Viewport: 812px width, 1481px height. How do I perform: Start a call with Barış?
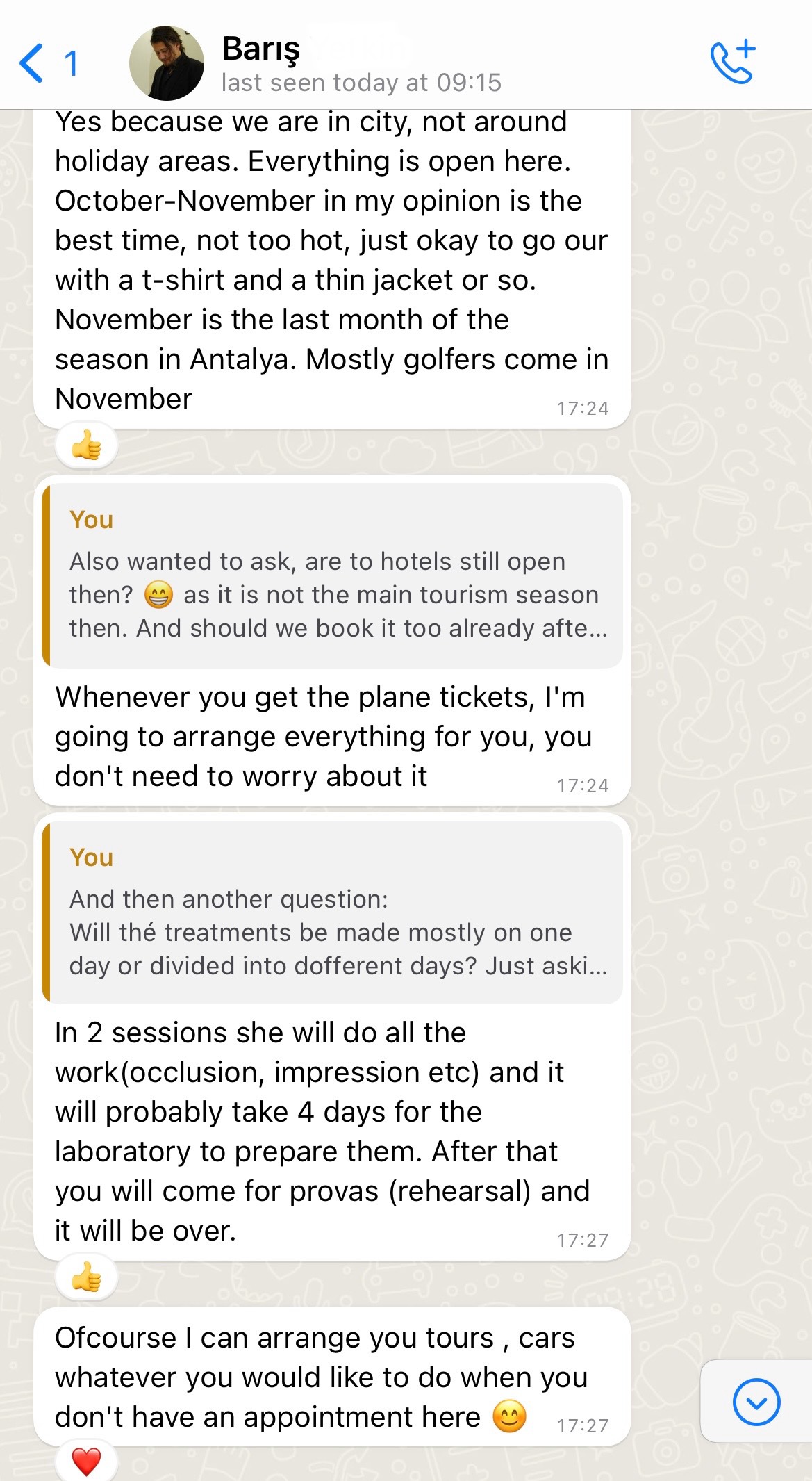point(732,62)
